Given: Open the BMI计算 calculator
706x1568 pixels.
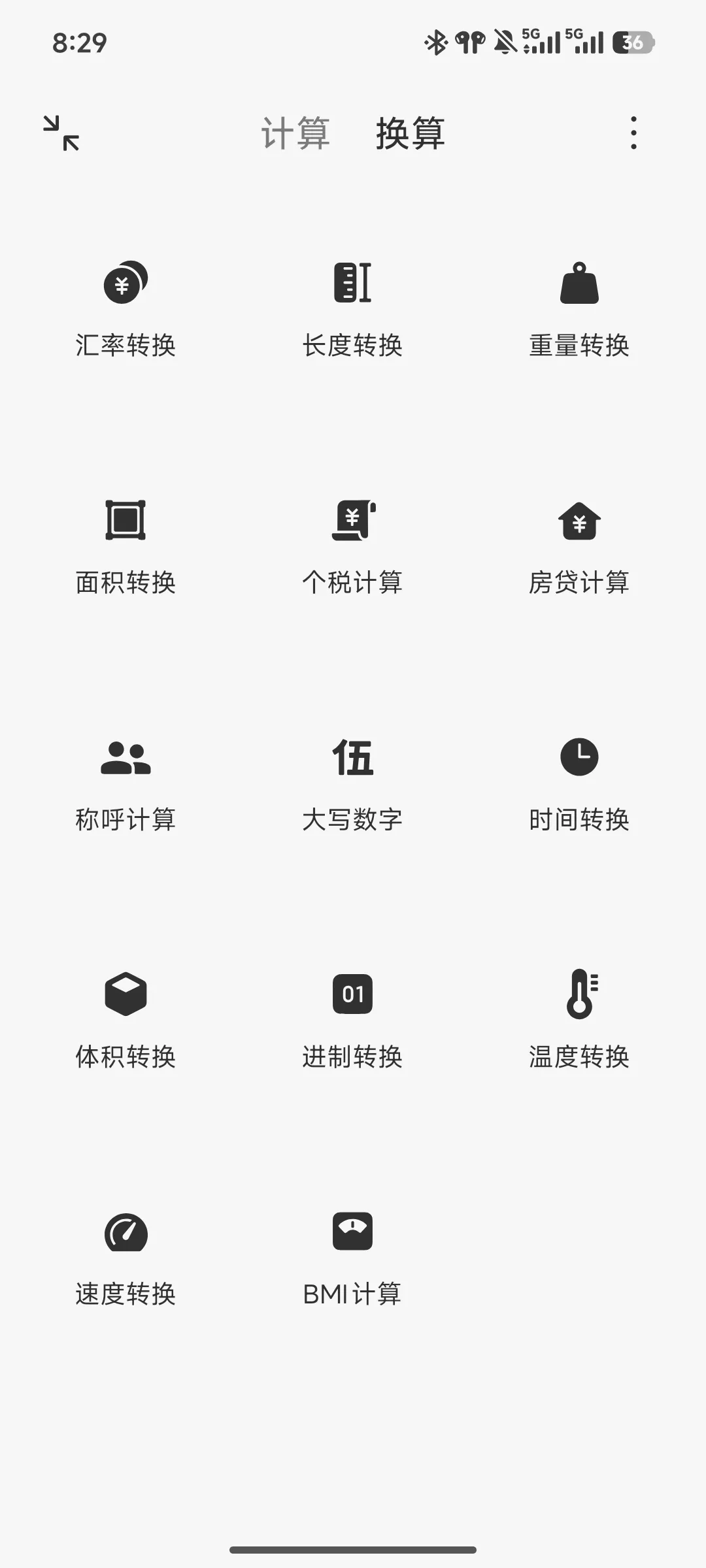Looking at the screenshot, I should pos(352,1257).
